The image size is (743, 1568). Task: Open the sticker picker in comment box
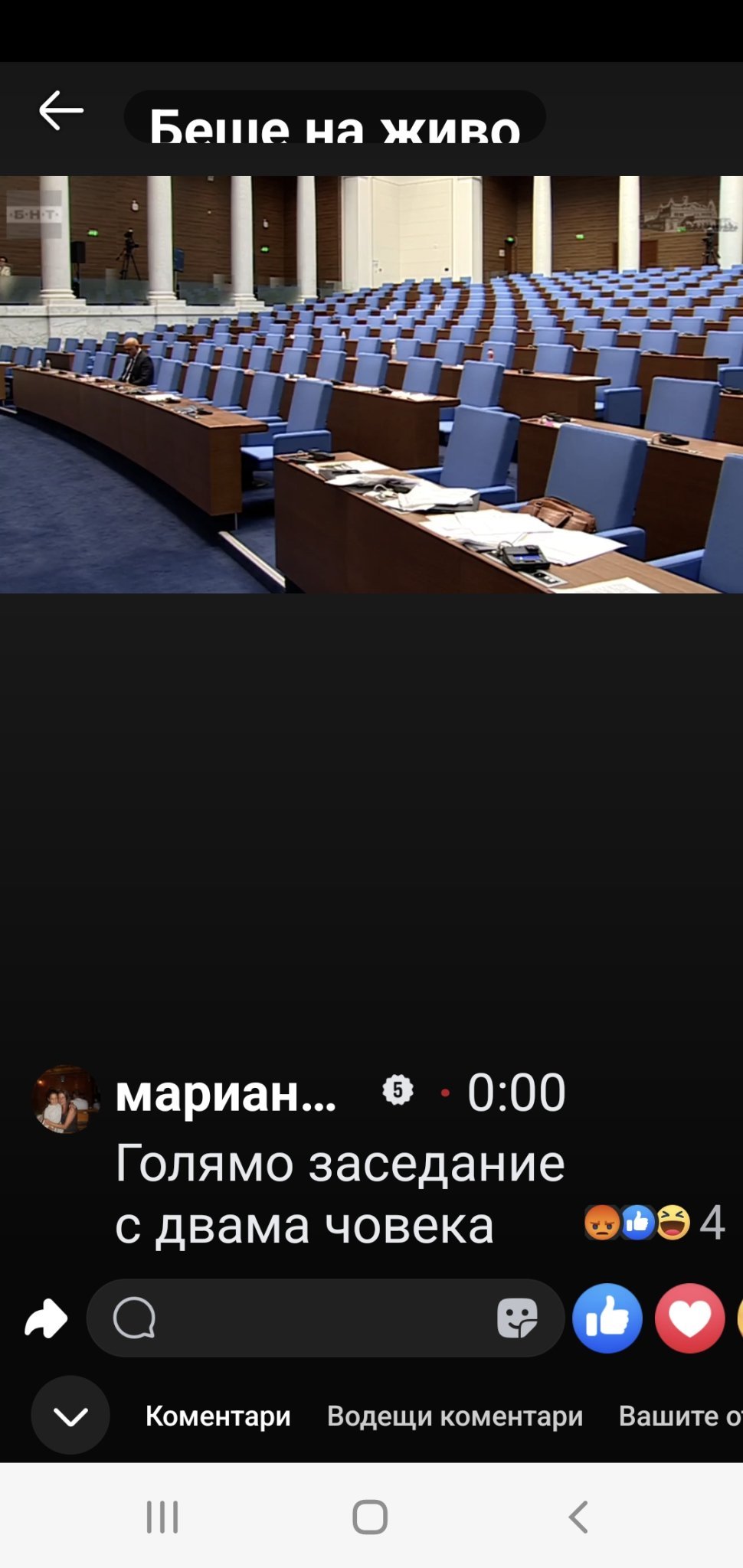517,1318
